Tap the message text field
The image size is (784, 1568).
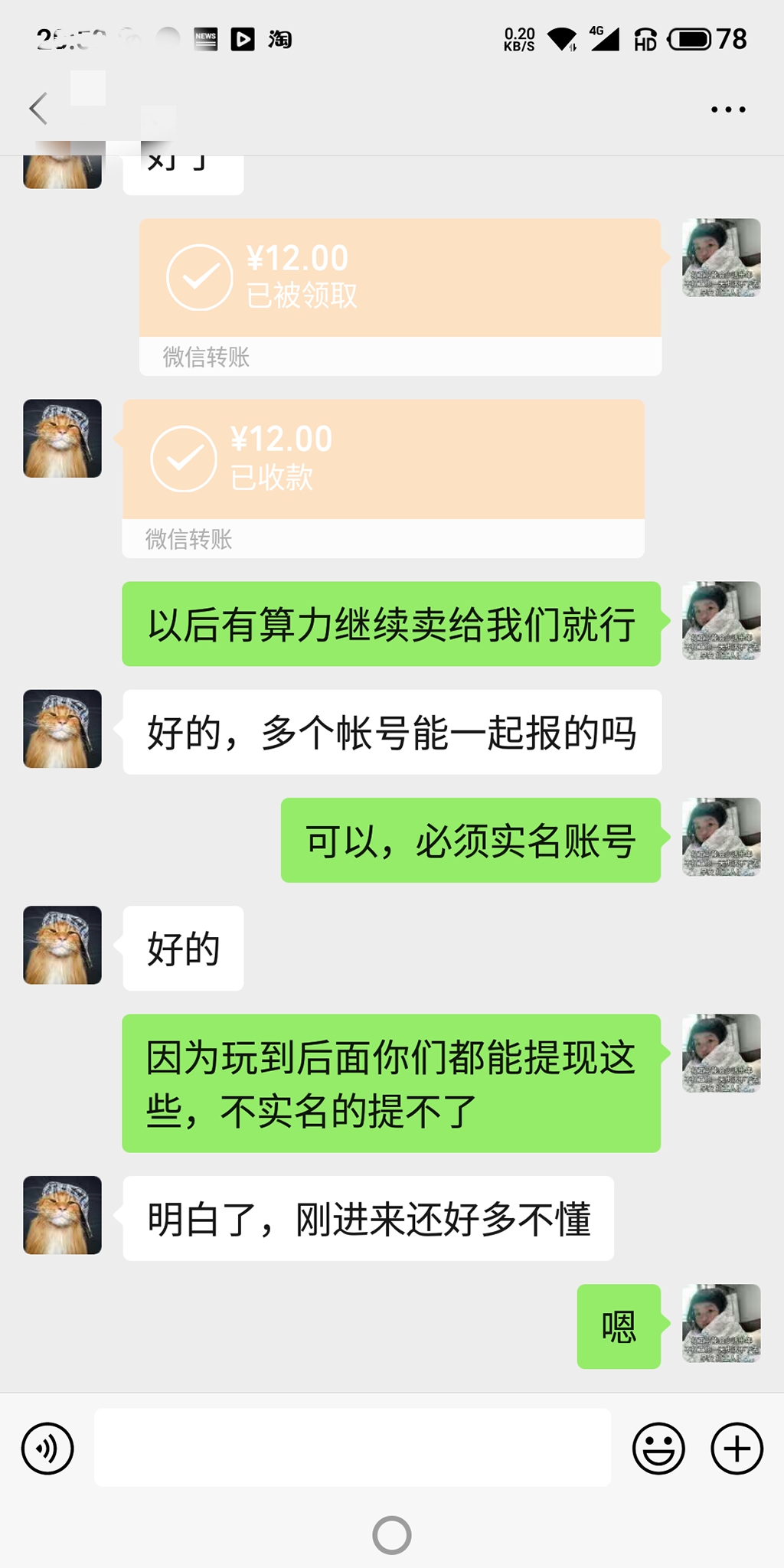tap(352, 1447)
